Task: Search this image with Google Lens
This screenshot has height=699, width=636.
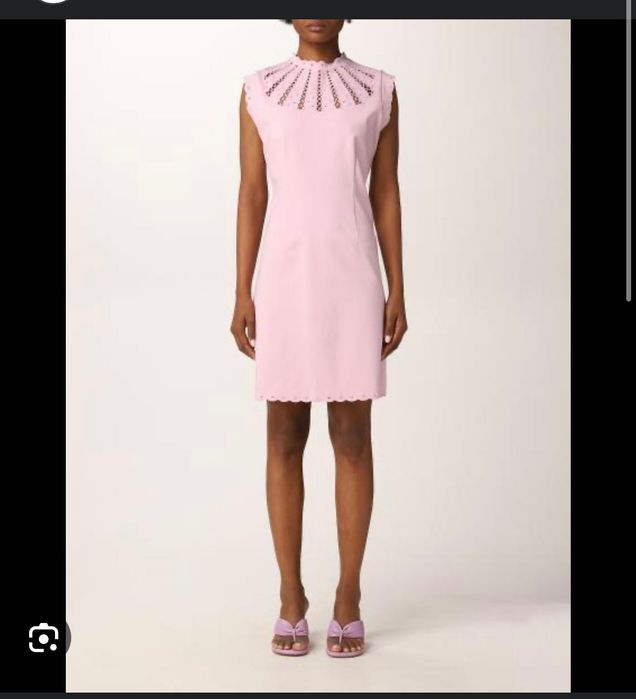Action: [44, 638]
